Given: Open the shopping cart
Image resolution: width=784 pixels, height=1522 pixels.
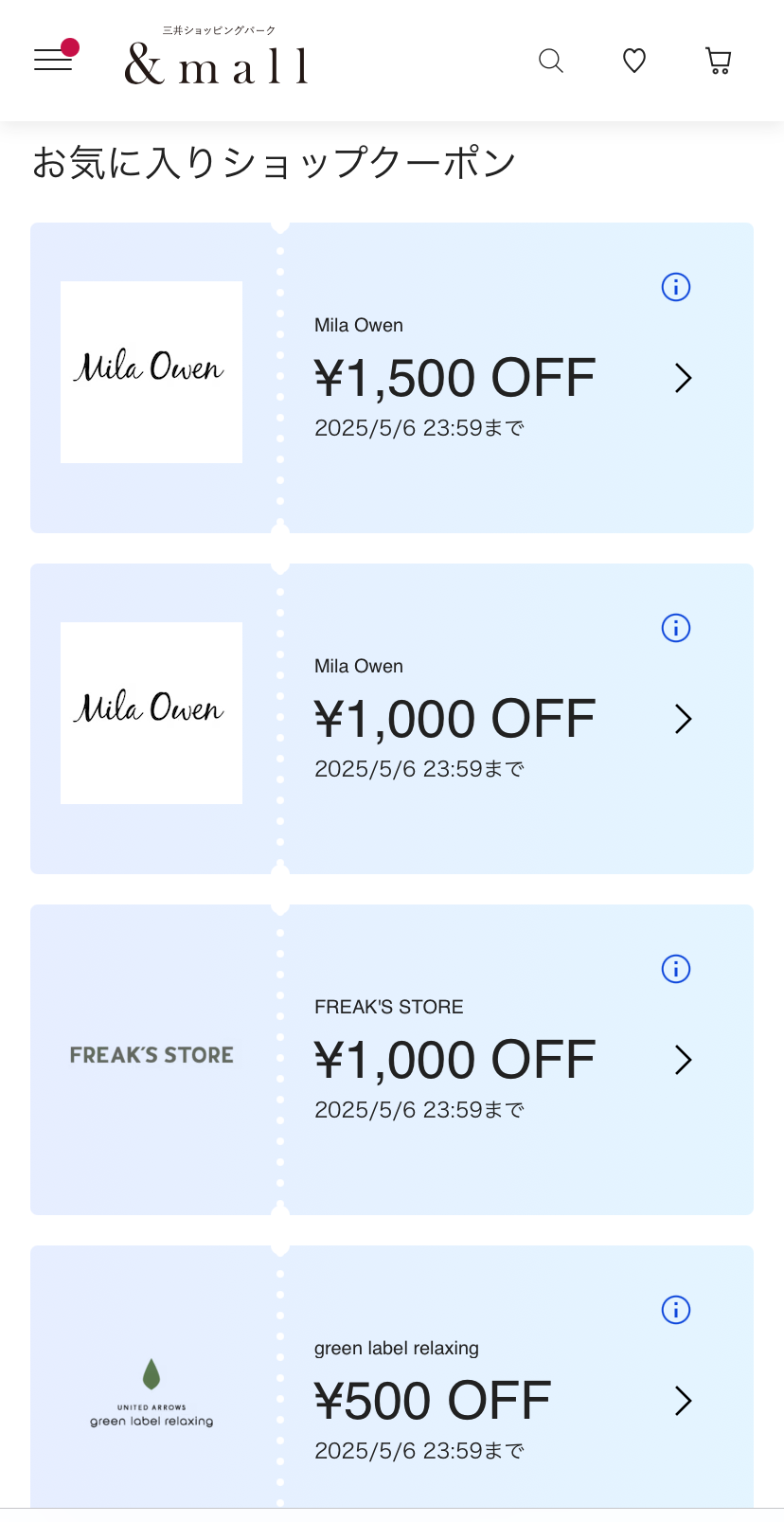Looking at the screenshot, I should click(719, 61).
